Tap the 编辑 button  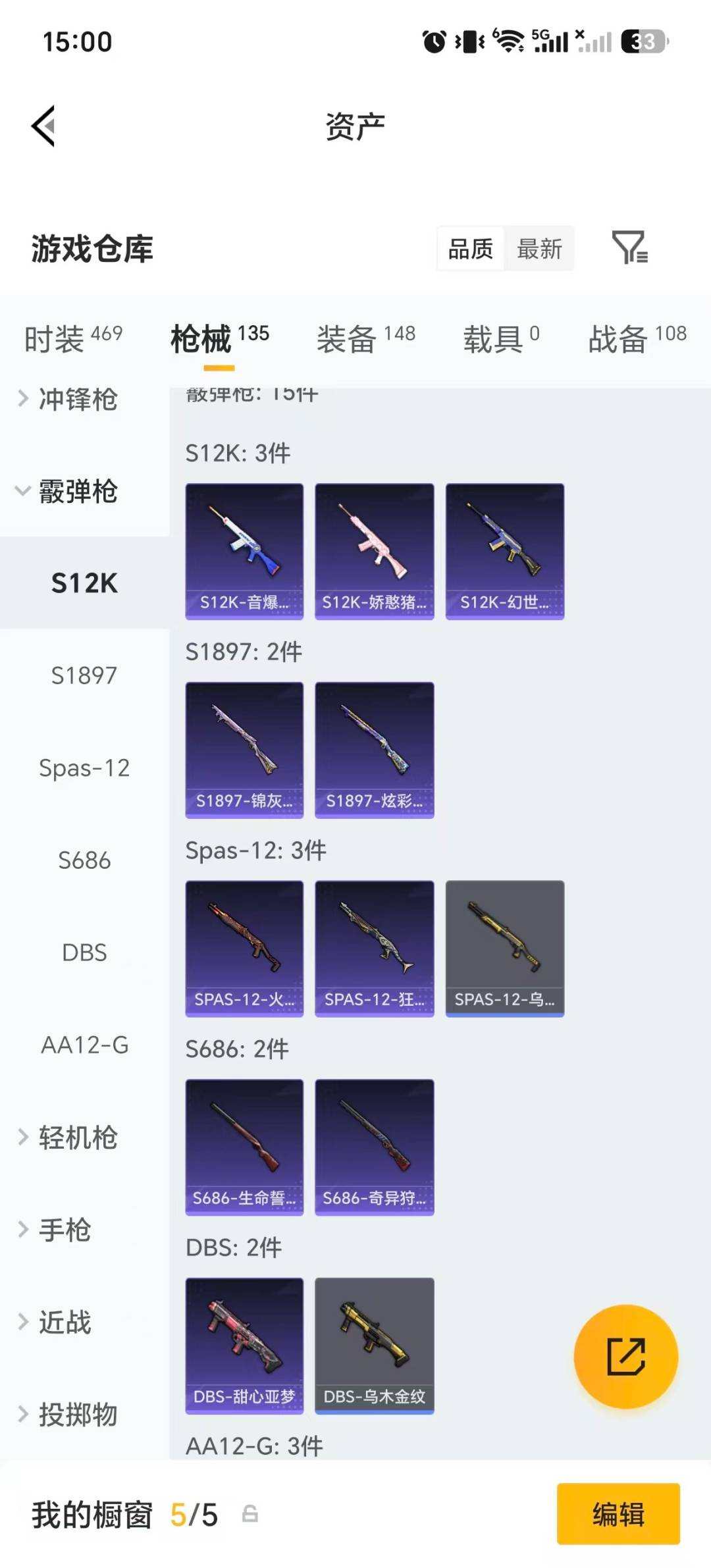coord(618,1514)
